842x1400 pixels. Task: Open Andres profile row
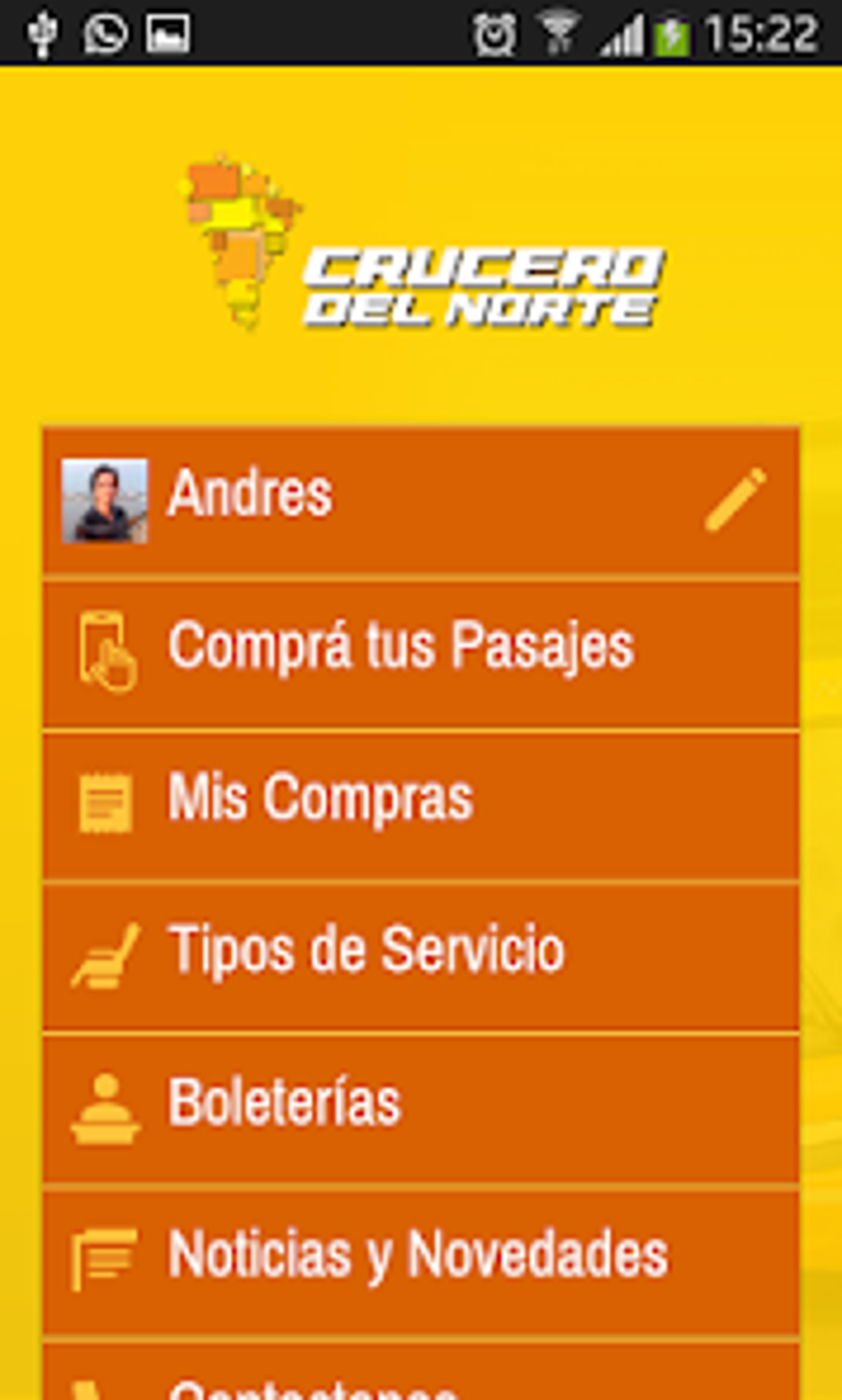[x=421, y=500]
